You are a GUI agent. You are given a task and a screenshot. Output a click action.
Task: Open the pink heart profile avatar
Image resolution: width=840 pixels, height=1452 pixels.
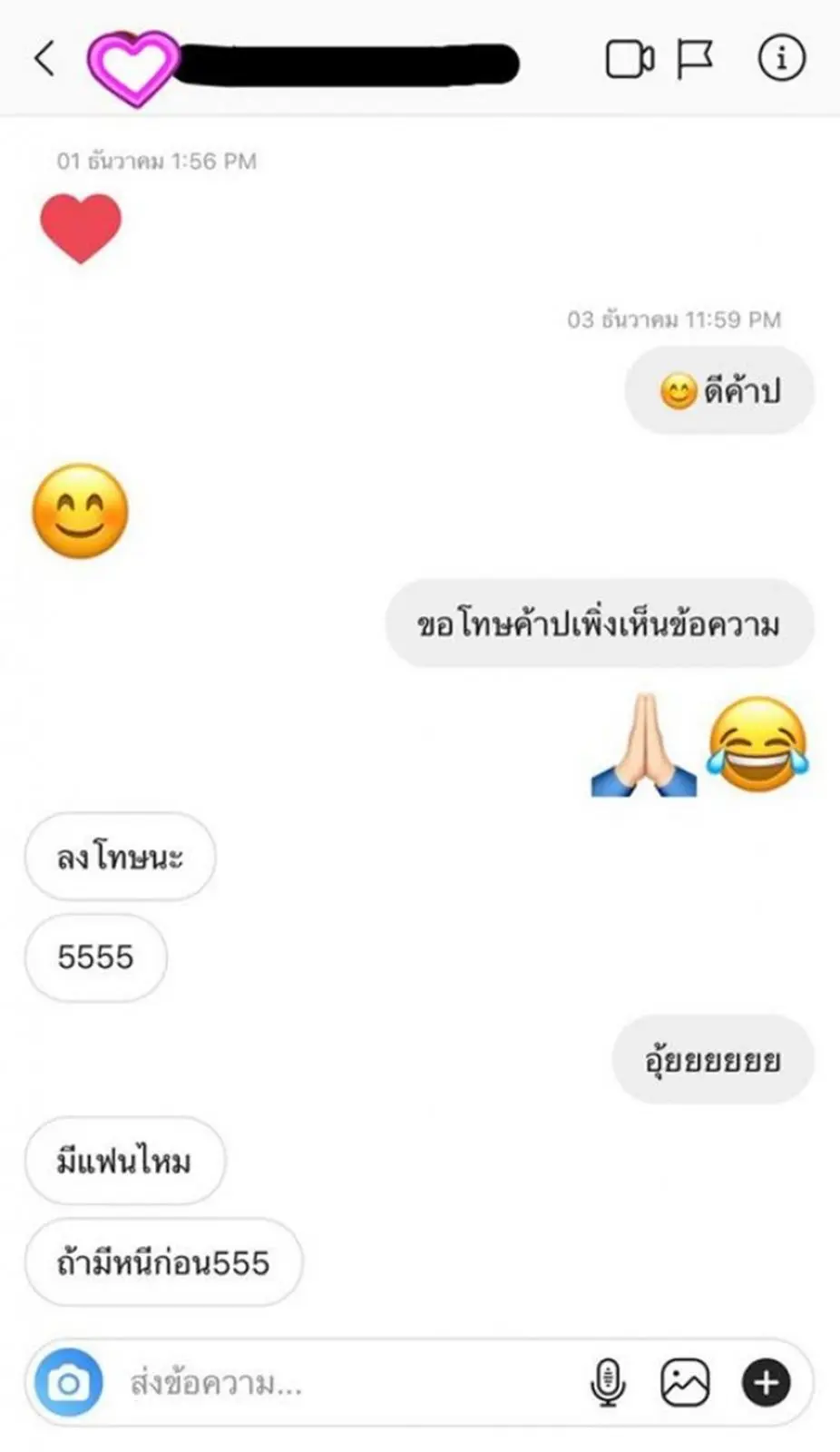[x=133, y=65]
